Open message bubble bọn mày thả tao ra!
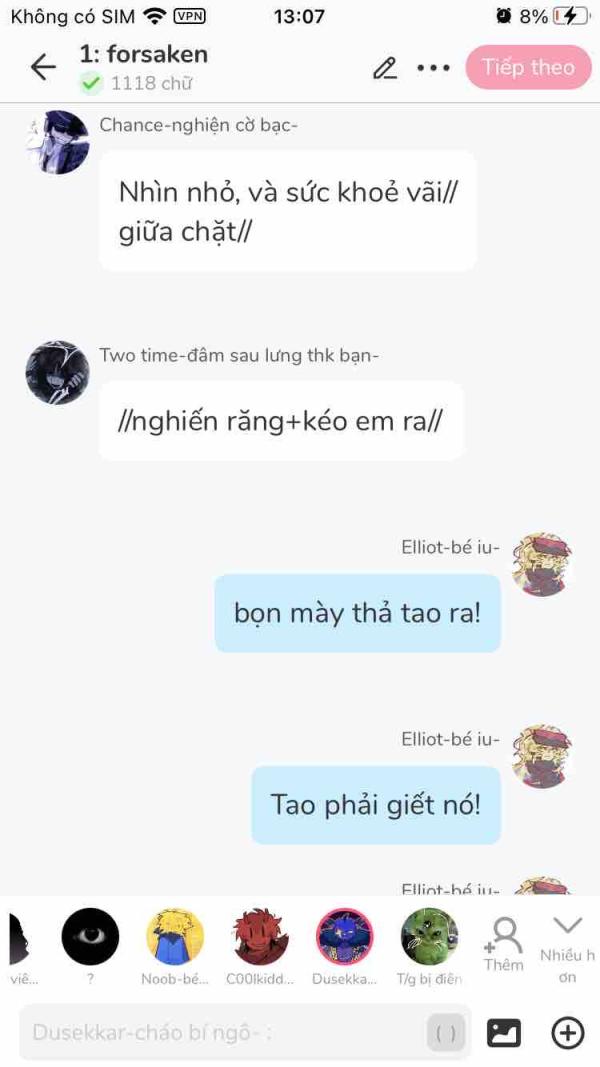Screen dimensions: 600x1067 click(357, 613)
